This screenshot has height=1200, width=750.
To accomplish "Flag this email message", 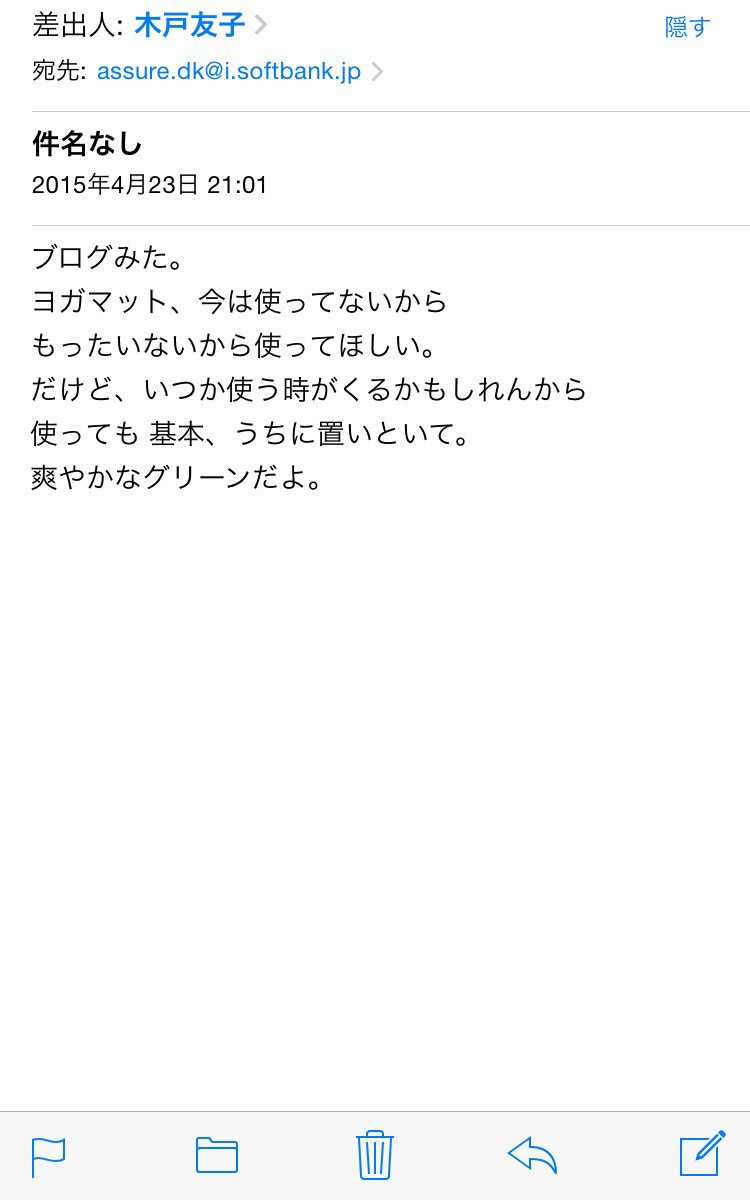I will [48, 1157].
